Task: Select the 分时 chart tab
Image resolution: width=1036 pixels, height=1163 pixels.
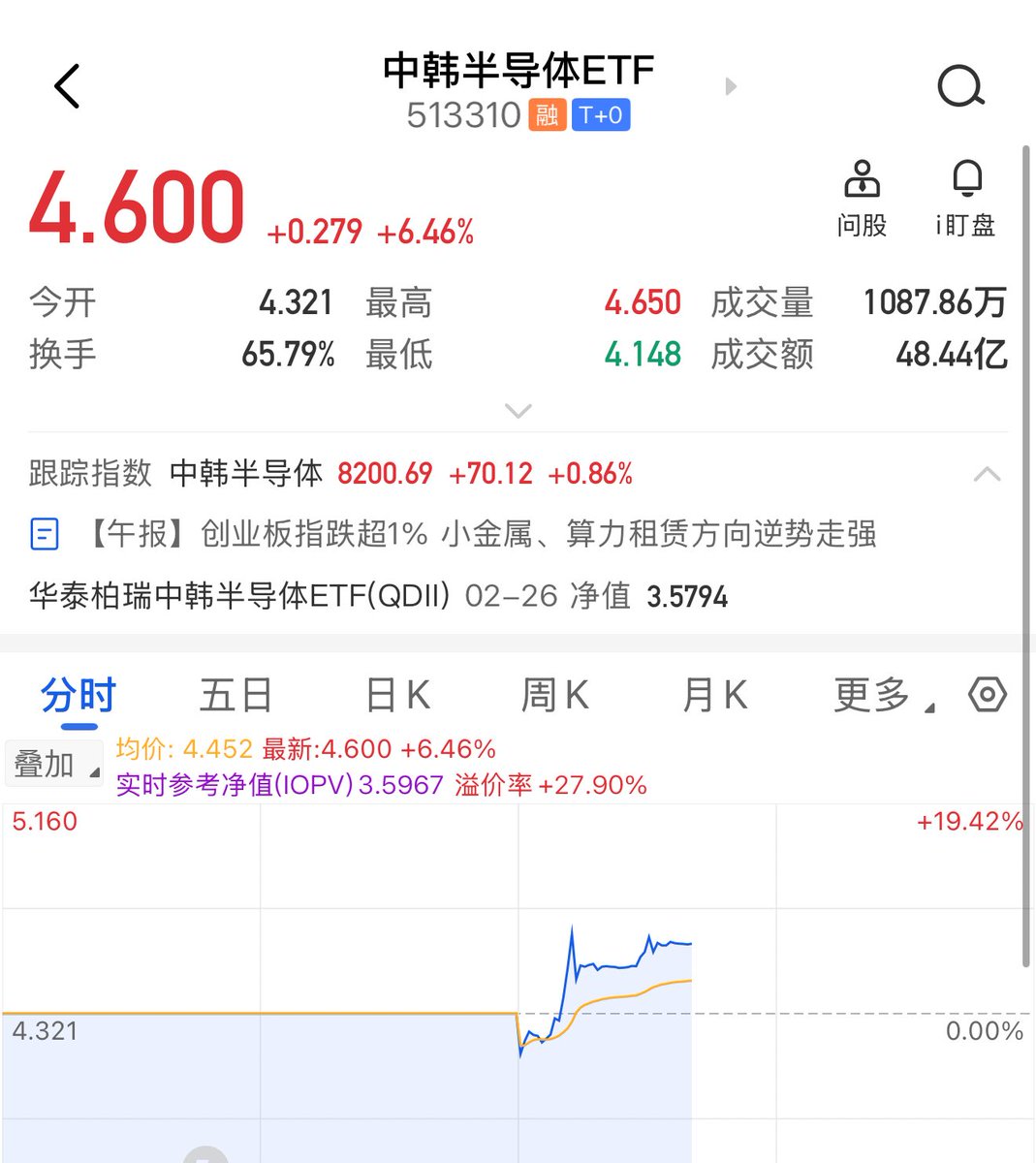Action: click(78, 696)
